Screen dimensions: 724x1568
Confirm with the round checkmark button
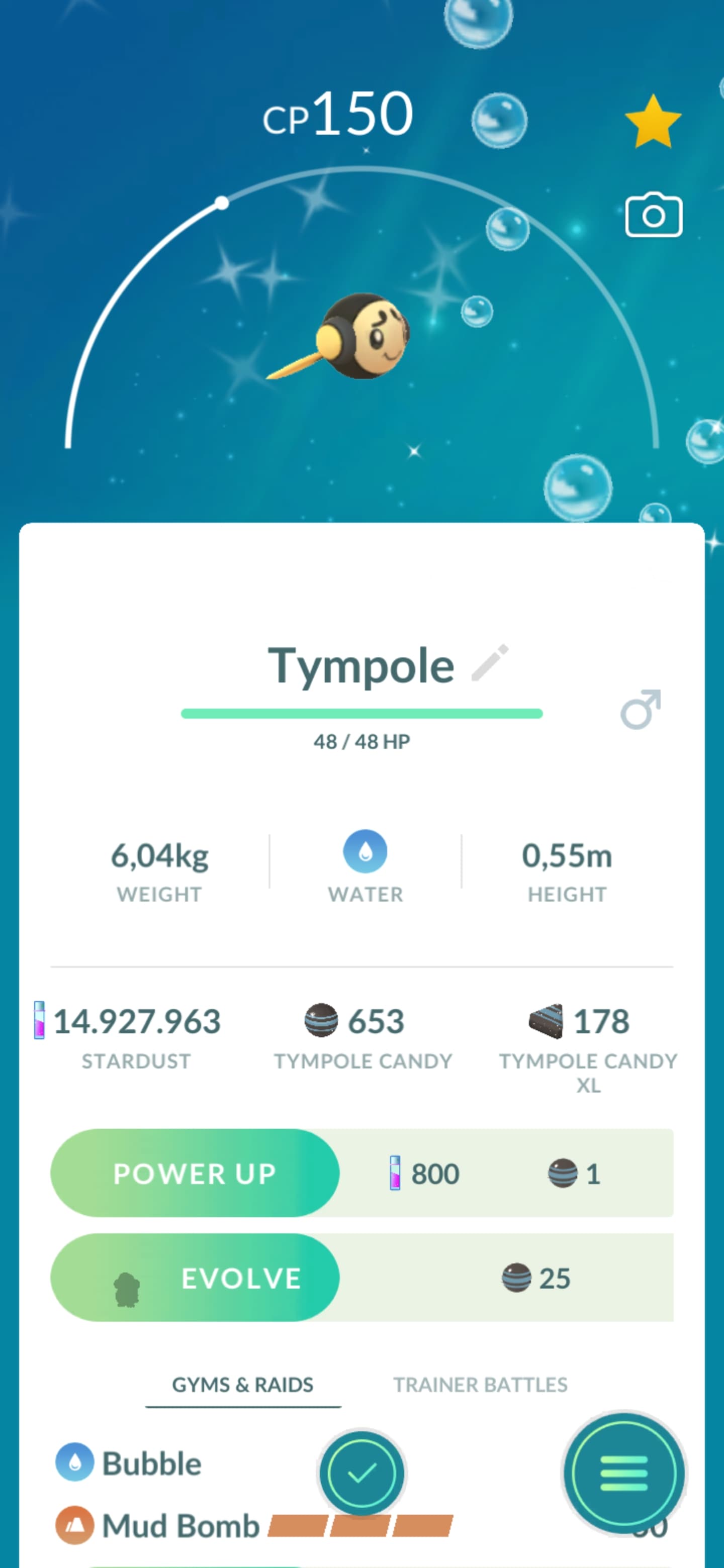pos(361,1474)
